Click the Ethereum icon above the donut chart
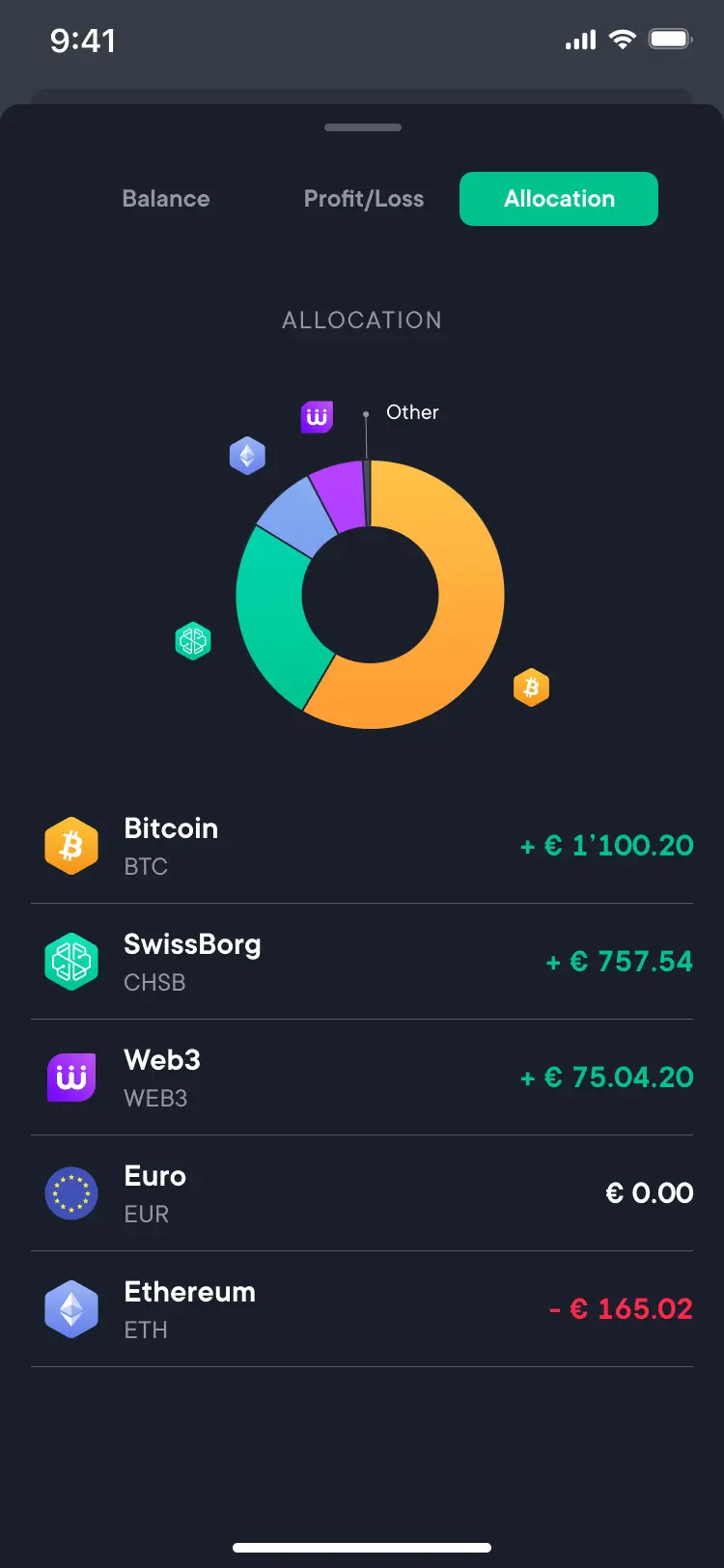The height and width of the screenshot is (1568, 724). click(248, 455)
